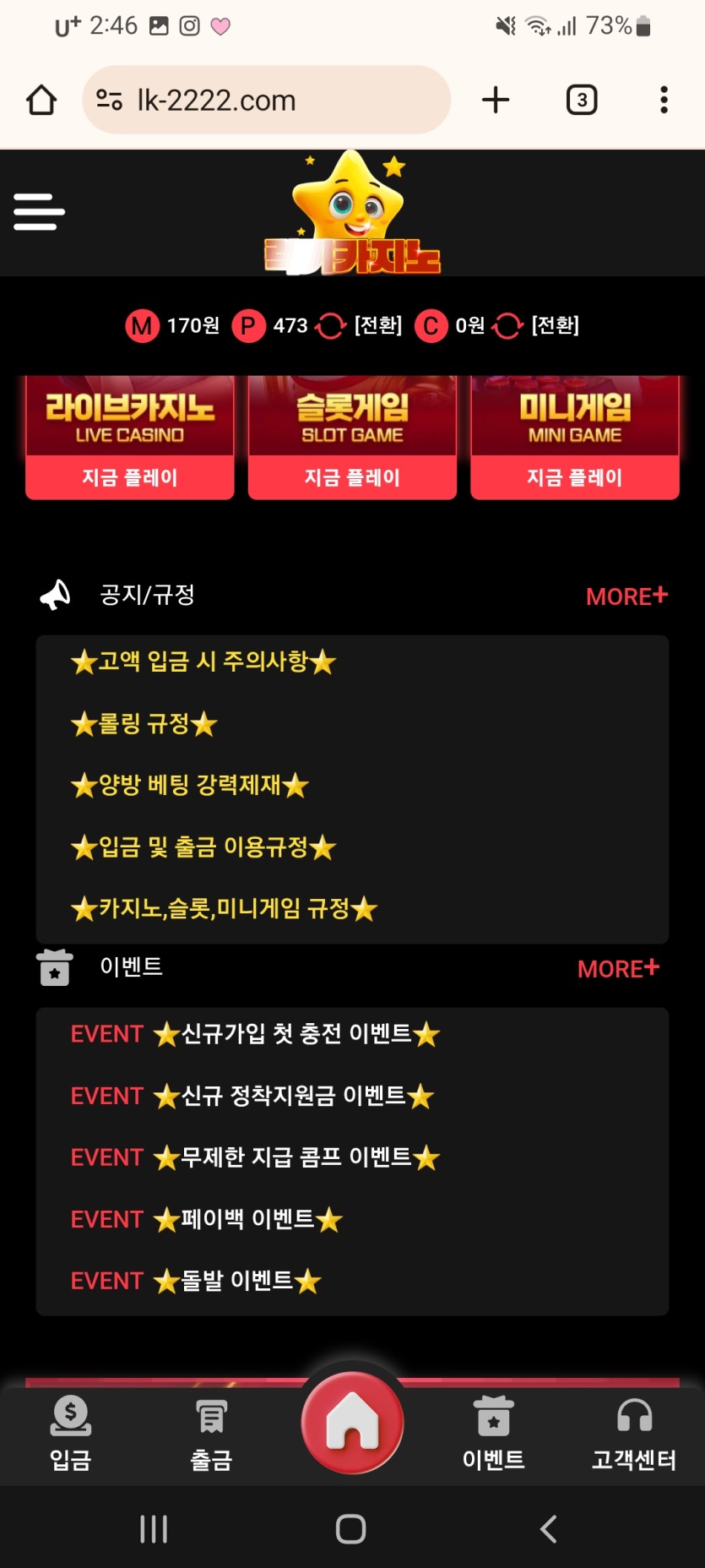Play 슬롯게임 now
This screenshot has height=1568, width=705.
coord(352,477)
